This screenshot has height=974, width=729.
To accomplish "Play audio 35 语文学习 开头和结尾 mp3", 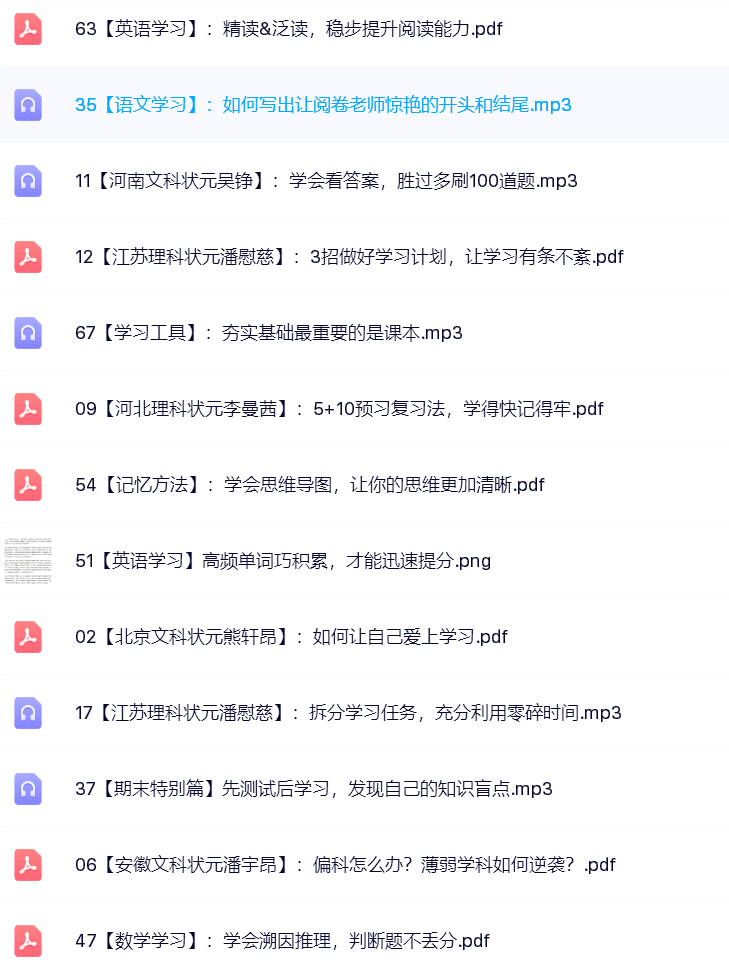I will click(322, 105).
